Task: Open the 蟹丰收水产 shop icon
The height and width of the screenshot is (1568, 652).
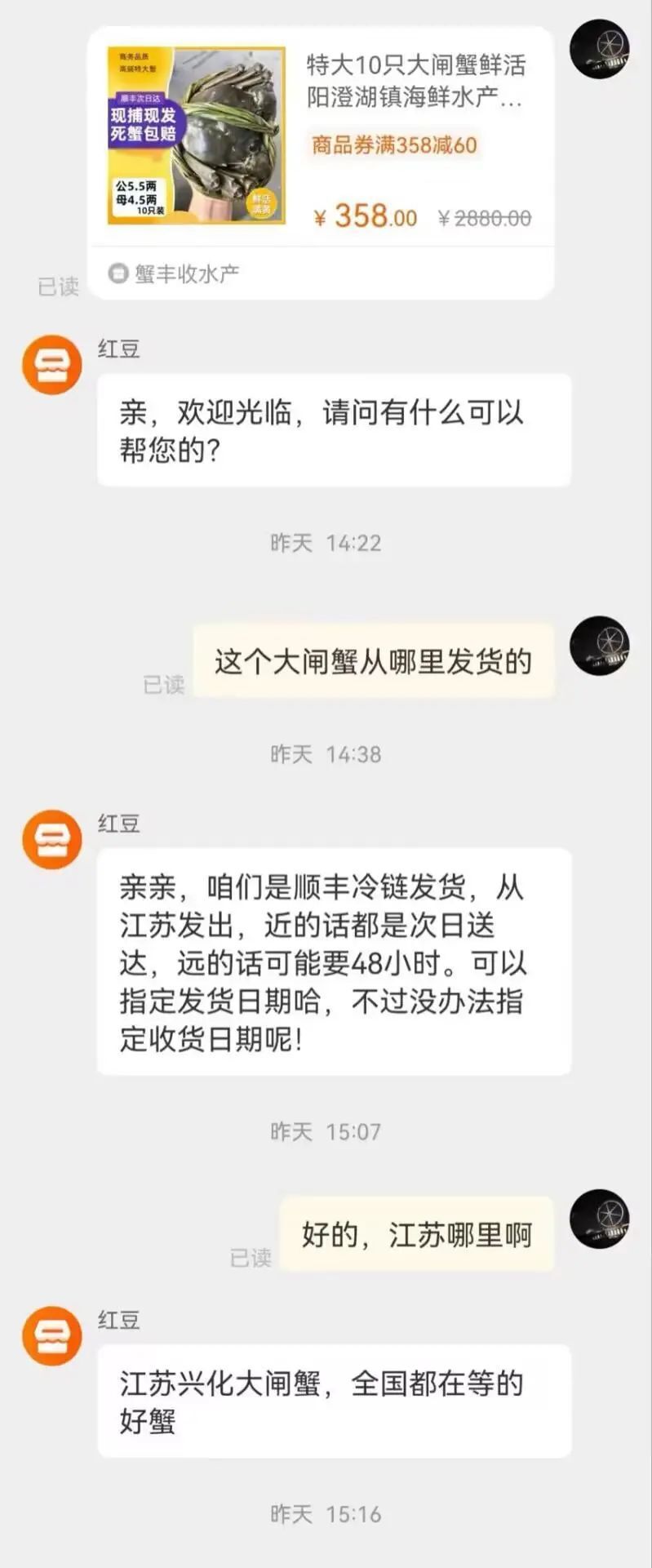Action: tap(119, 273)
